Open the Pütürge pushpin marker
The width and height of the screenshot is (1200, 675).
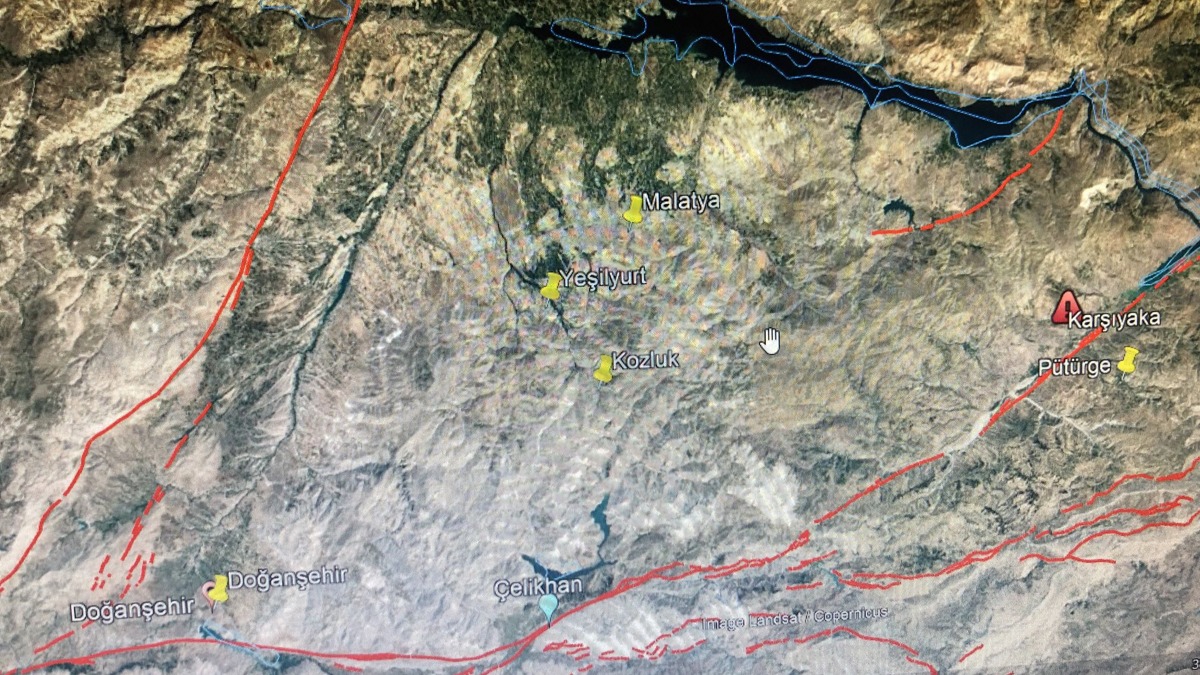point(1129,361)
